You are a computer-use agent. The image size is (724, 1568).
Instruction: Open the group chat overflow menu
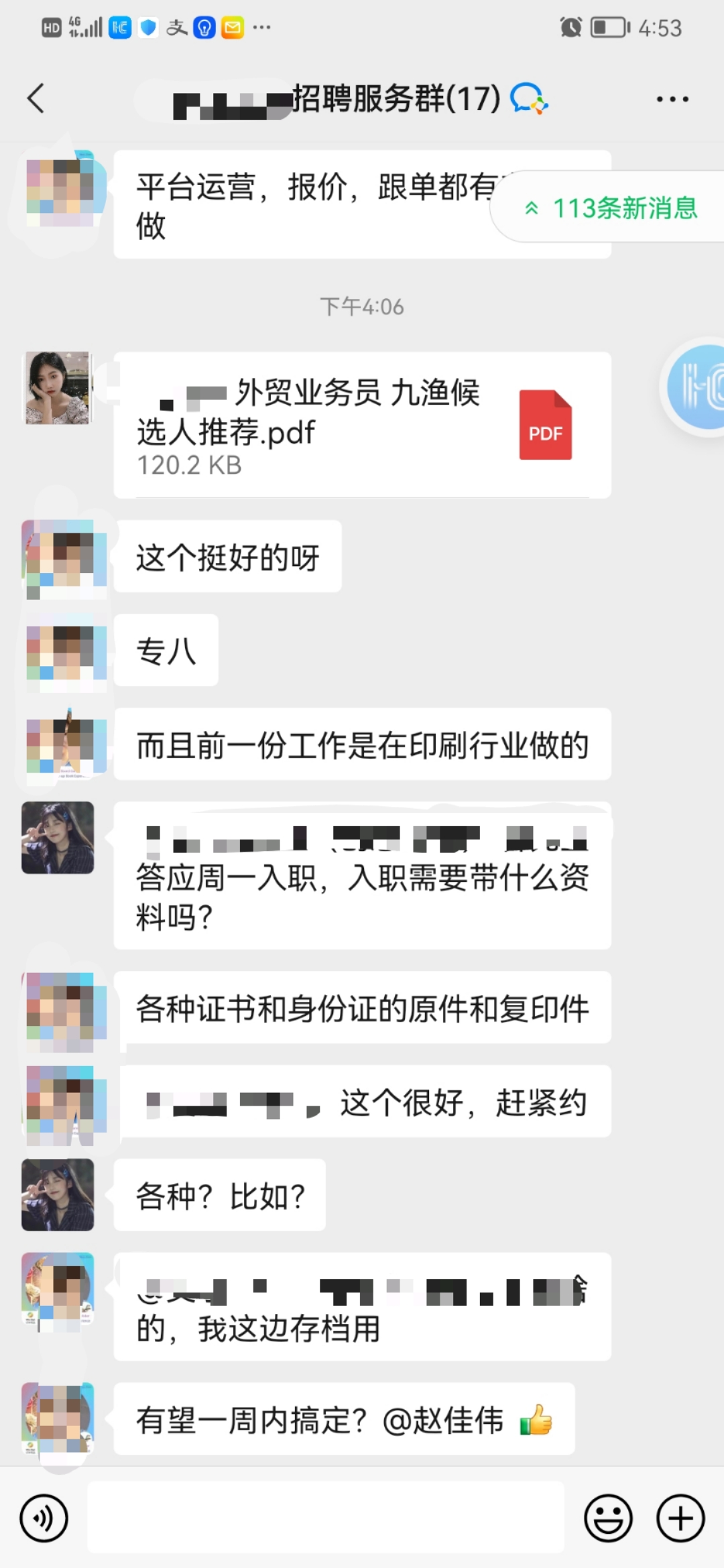click(x=672, y=99)
